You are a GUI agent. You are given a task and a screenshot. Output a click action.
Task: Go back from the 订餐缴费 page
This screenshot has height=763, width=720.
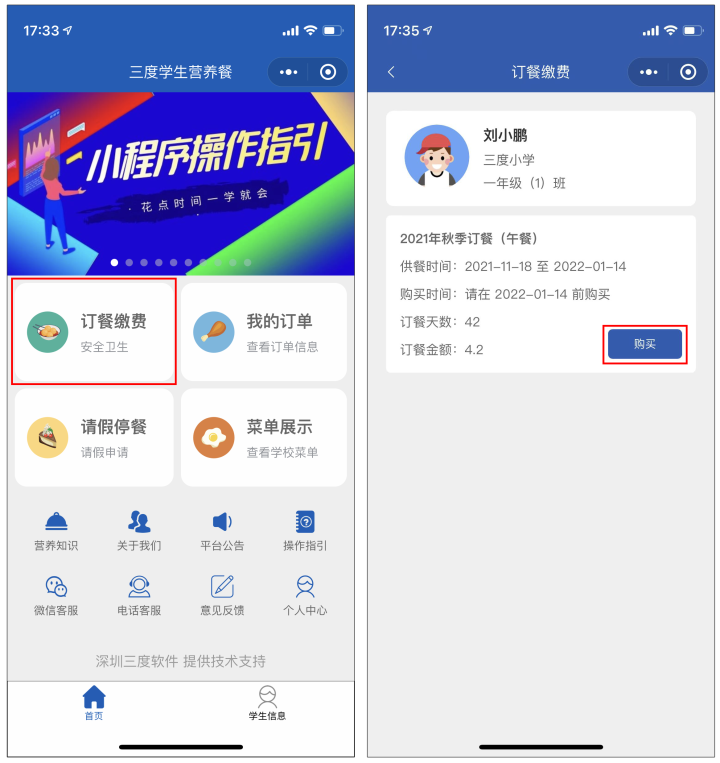391,72
